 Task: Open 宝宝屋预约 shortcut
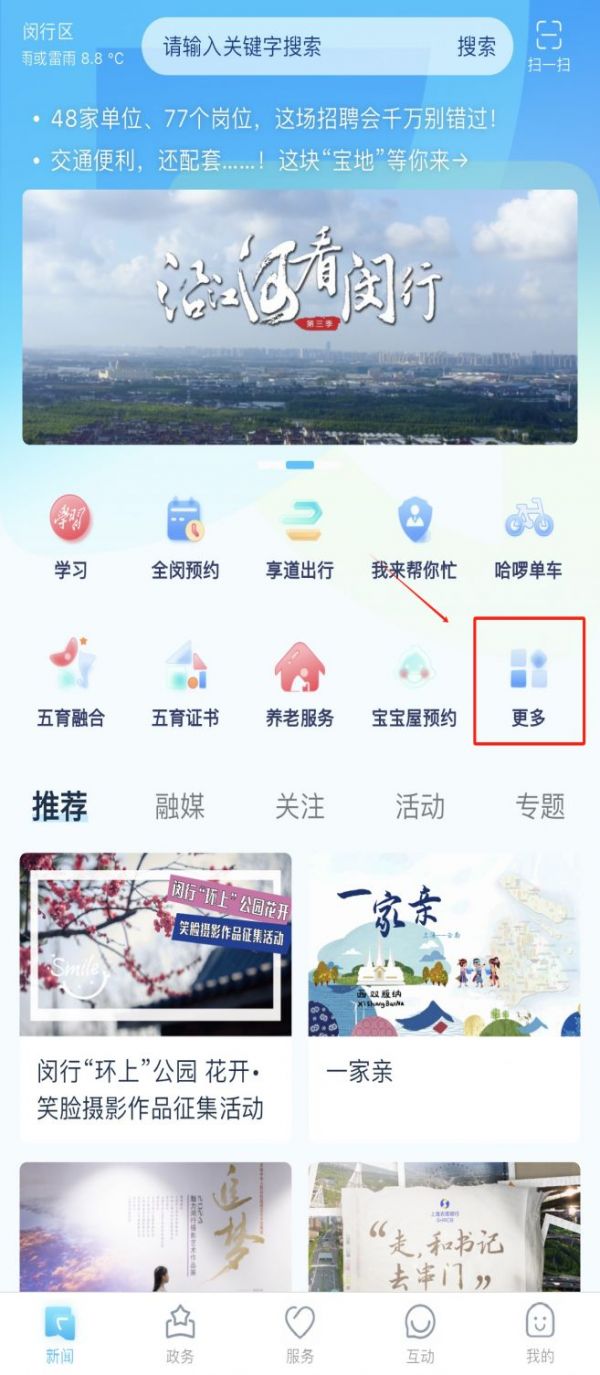click(414, 685)
